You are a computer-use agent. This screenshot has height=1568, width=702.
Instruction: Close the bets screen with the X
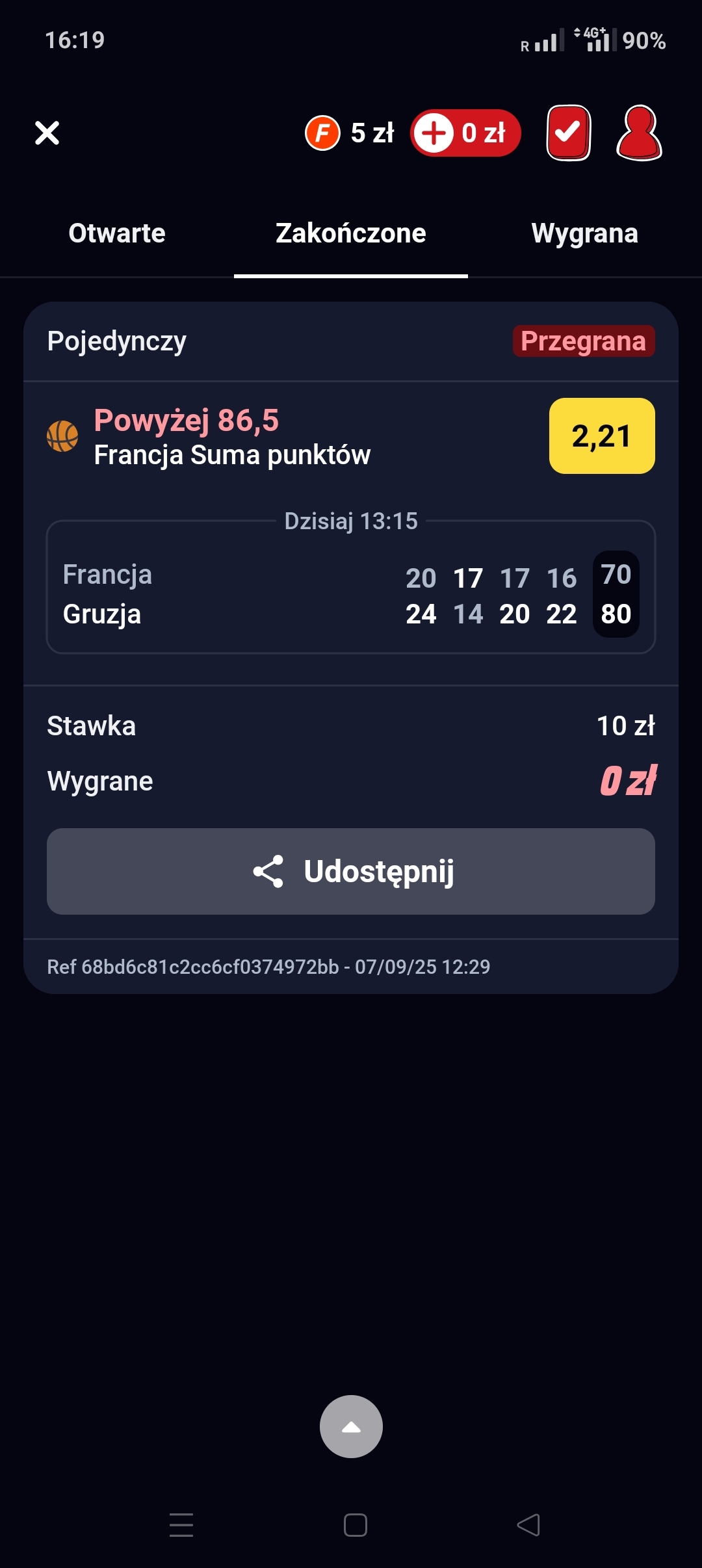(x=47, y=133)
